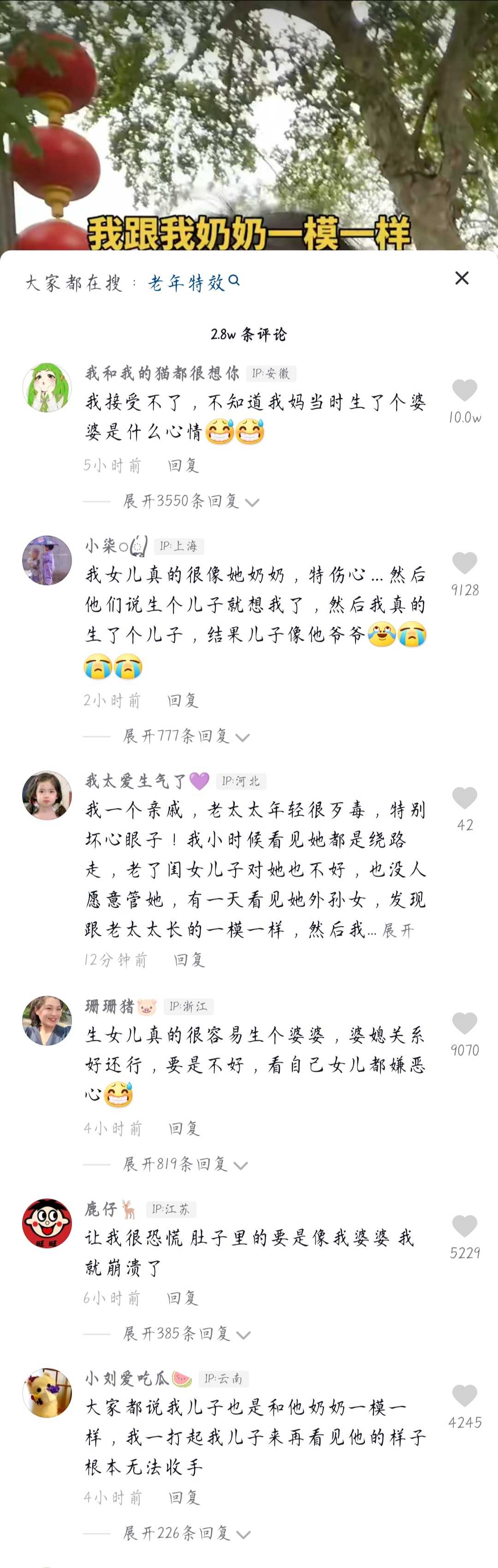Viewport: 498px width, 1568px height.
Task: Like the comment by 我太爱生气了
Action: pos(464,798)
